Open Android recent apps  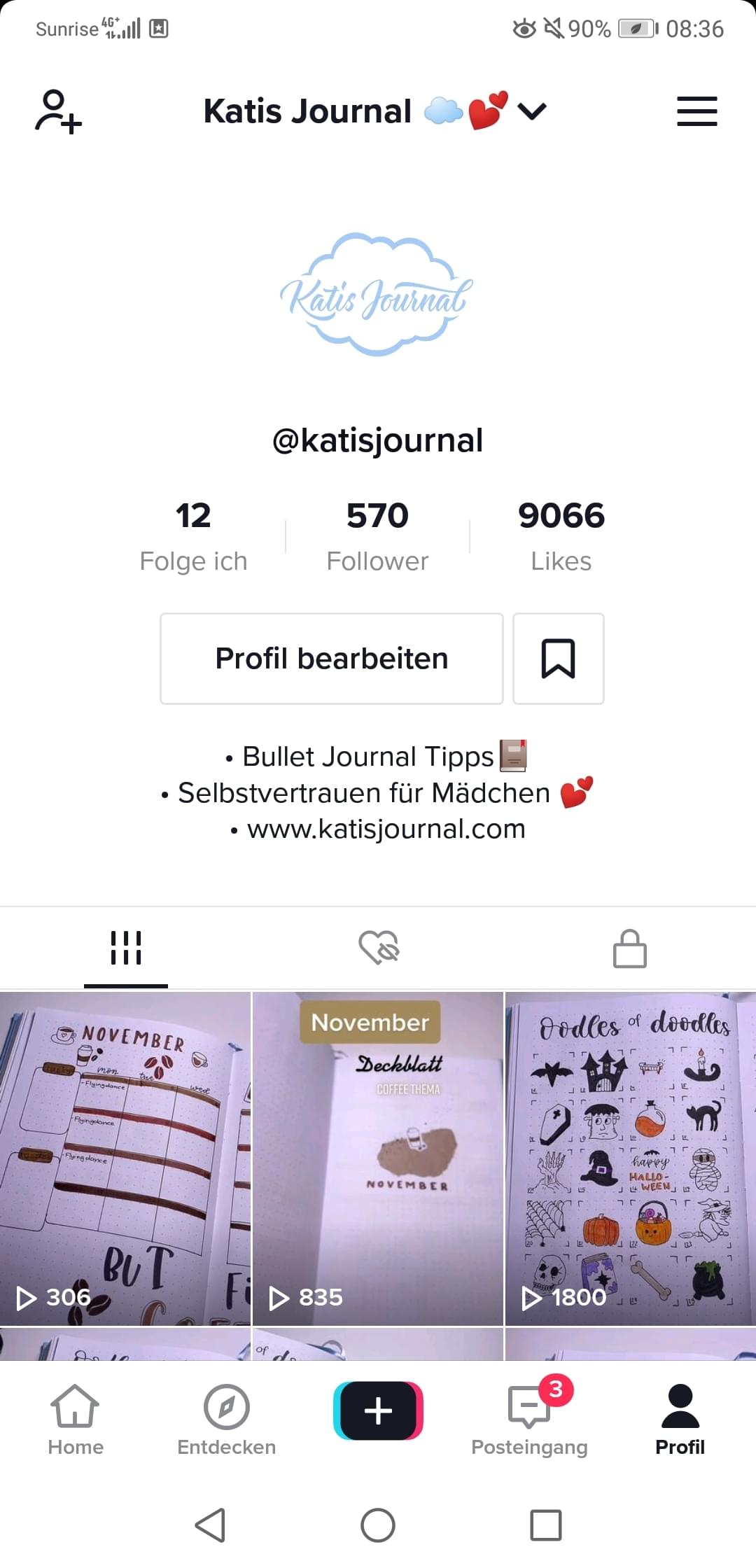545,1525
